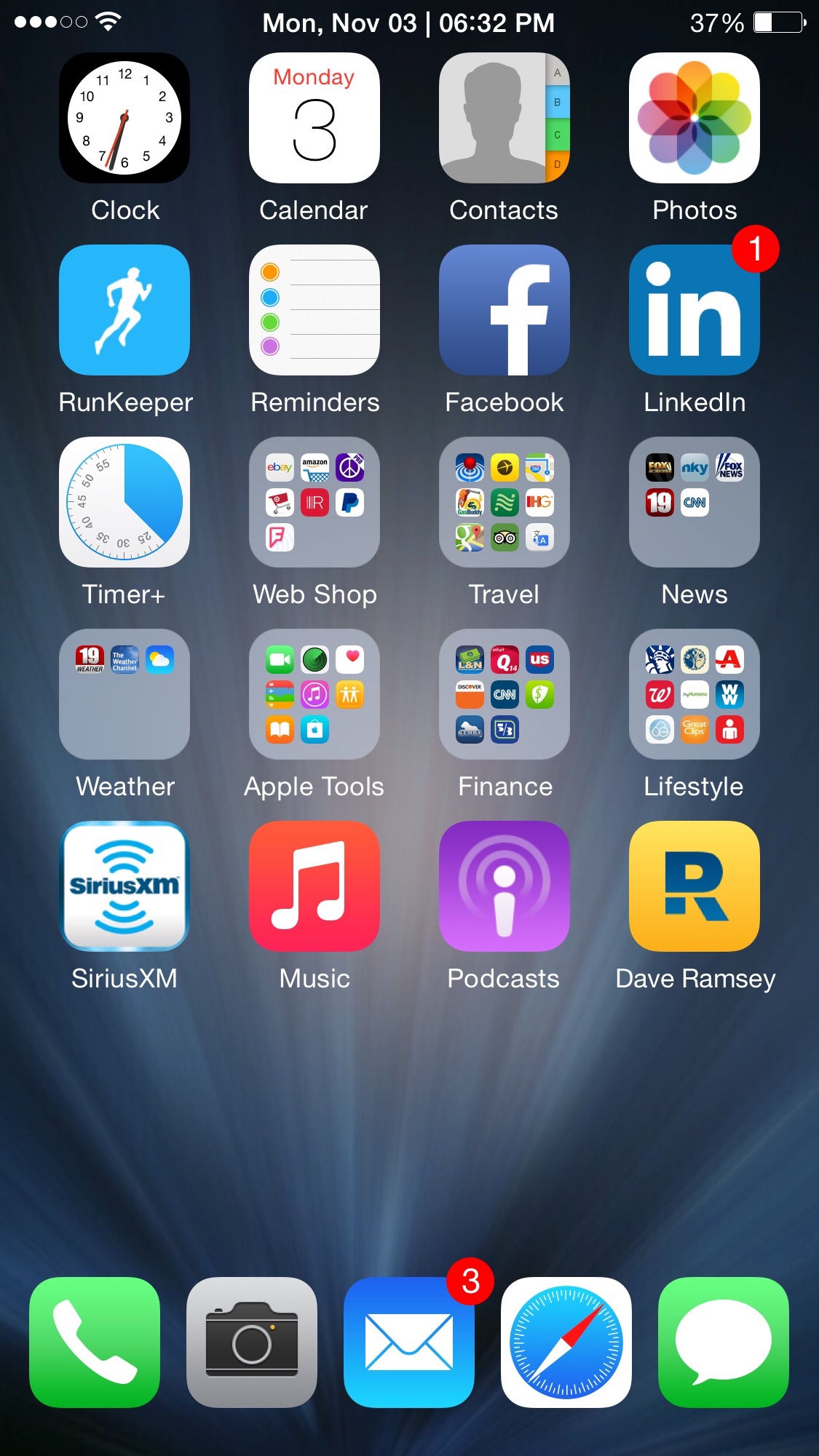Open the Weather folder
This screenshot has height=1456, width=819.
point(124,694)
